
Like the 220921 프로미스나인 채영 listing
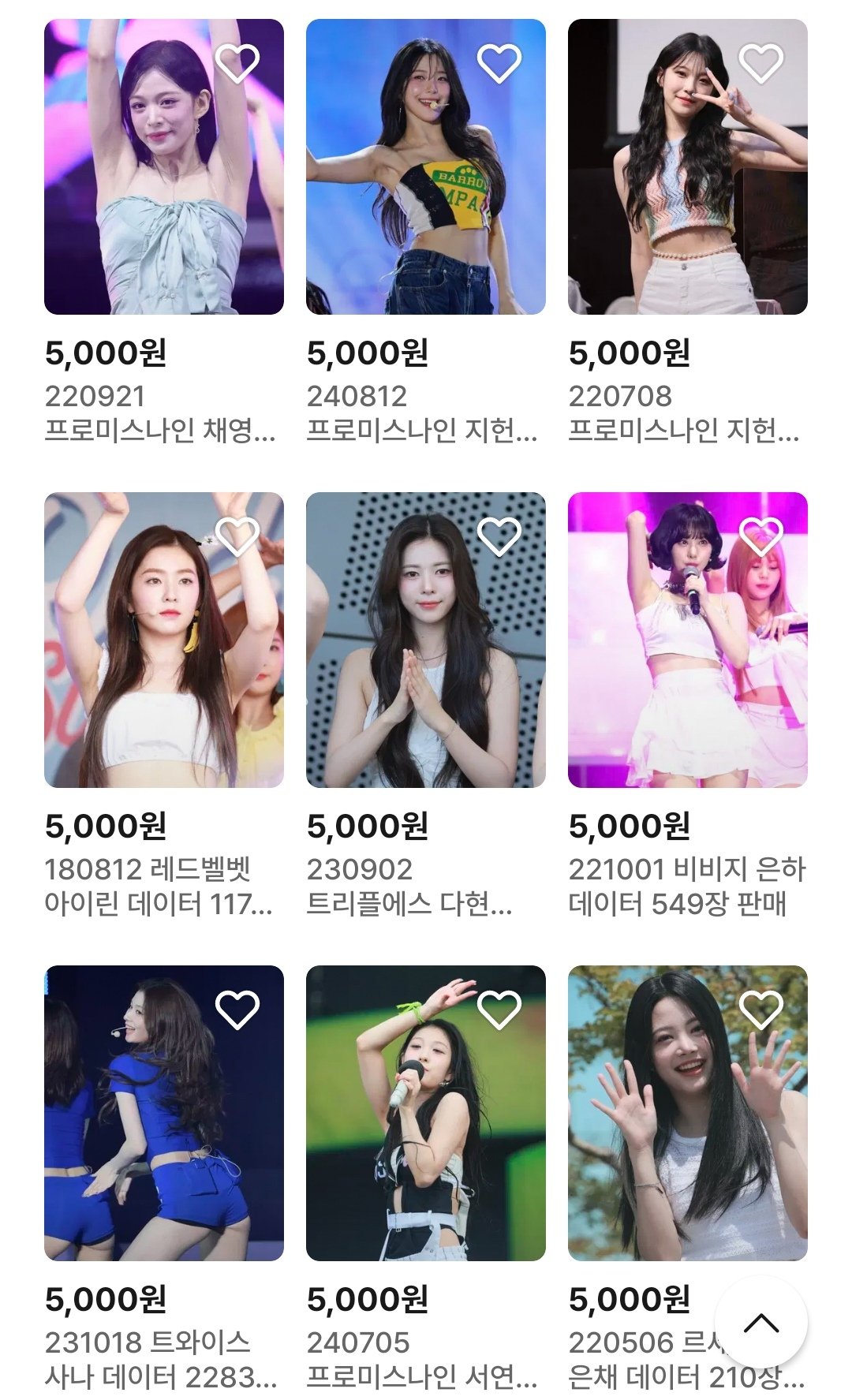pyautogui.click(x=237, y=63)
